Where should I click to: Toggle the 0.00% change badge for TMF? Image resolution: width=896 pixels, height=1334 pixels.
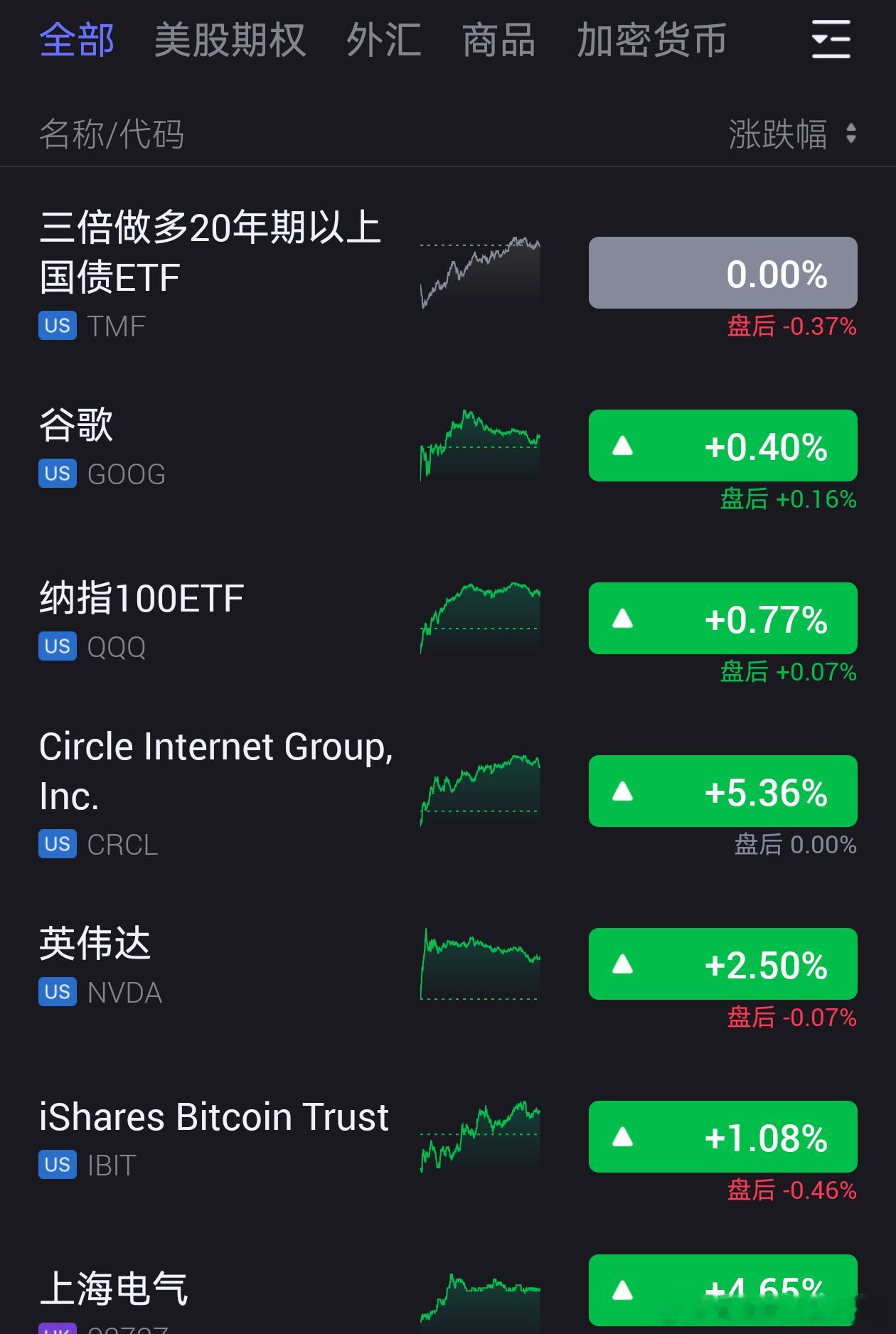[722, 273]
